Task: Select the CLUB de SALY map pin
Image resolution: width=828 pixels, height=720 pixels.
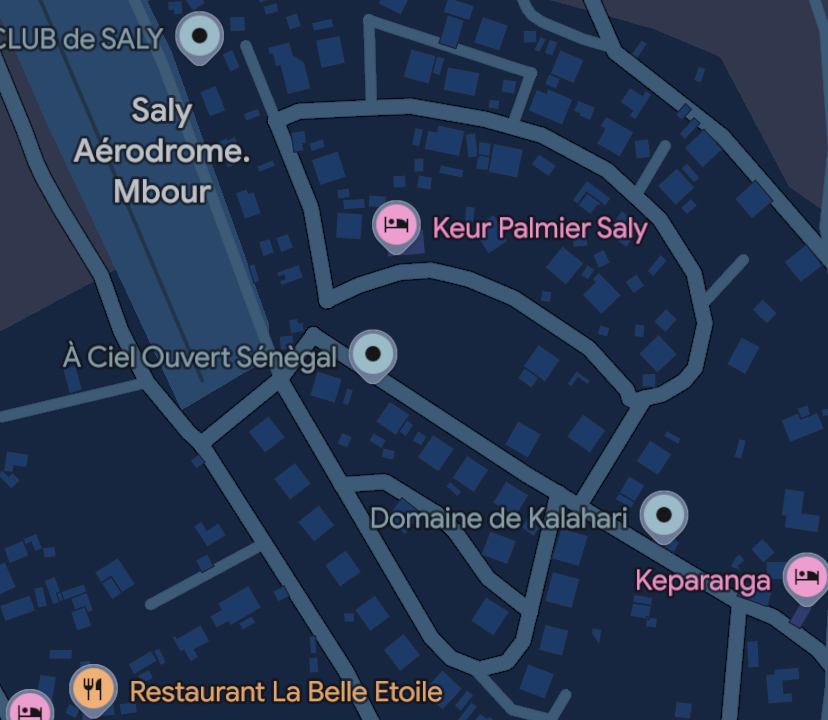Action: [x=200, y=37]
